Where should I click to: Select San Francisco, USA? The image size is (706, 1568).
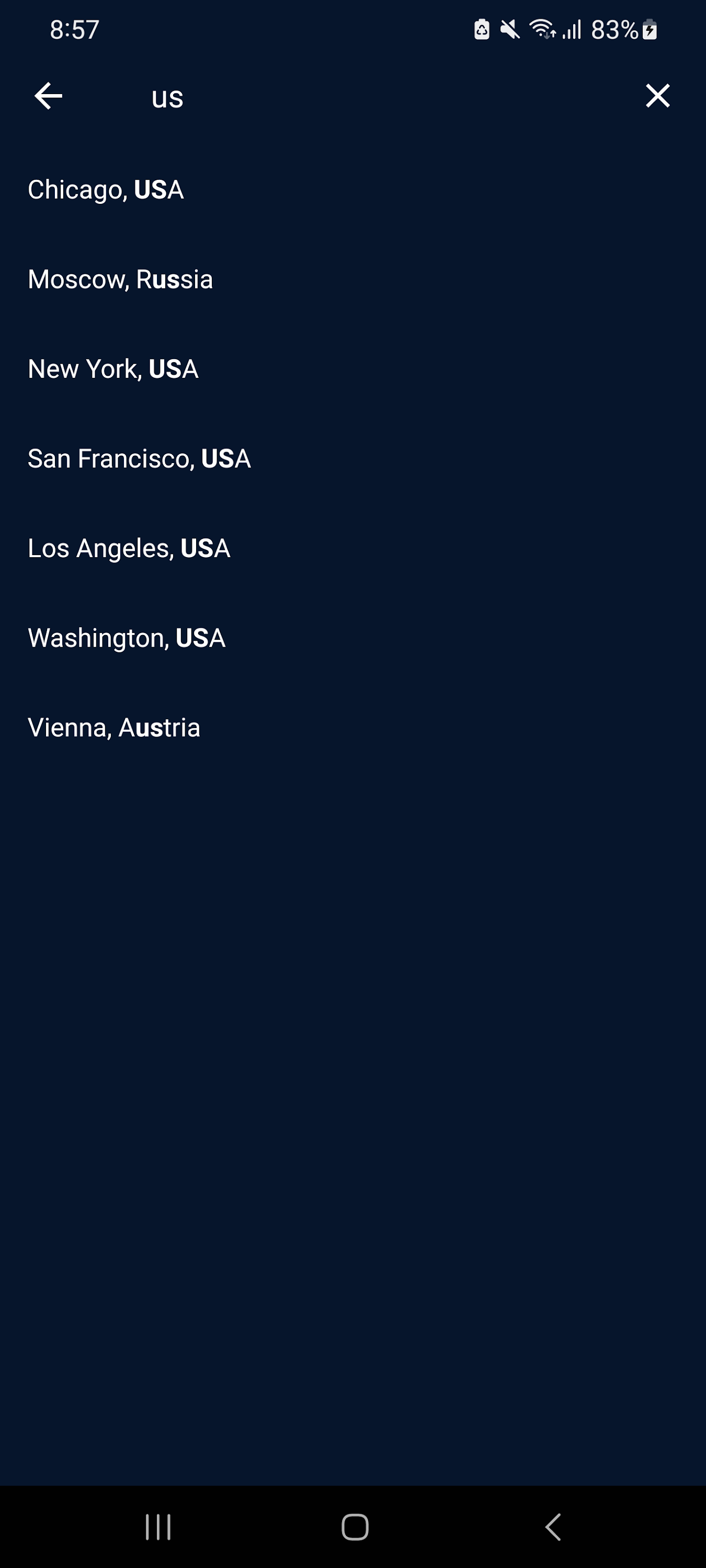pos(140,458)
